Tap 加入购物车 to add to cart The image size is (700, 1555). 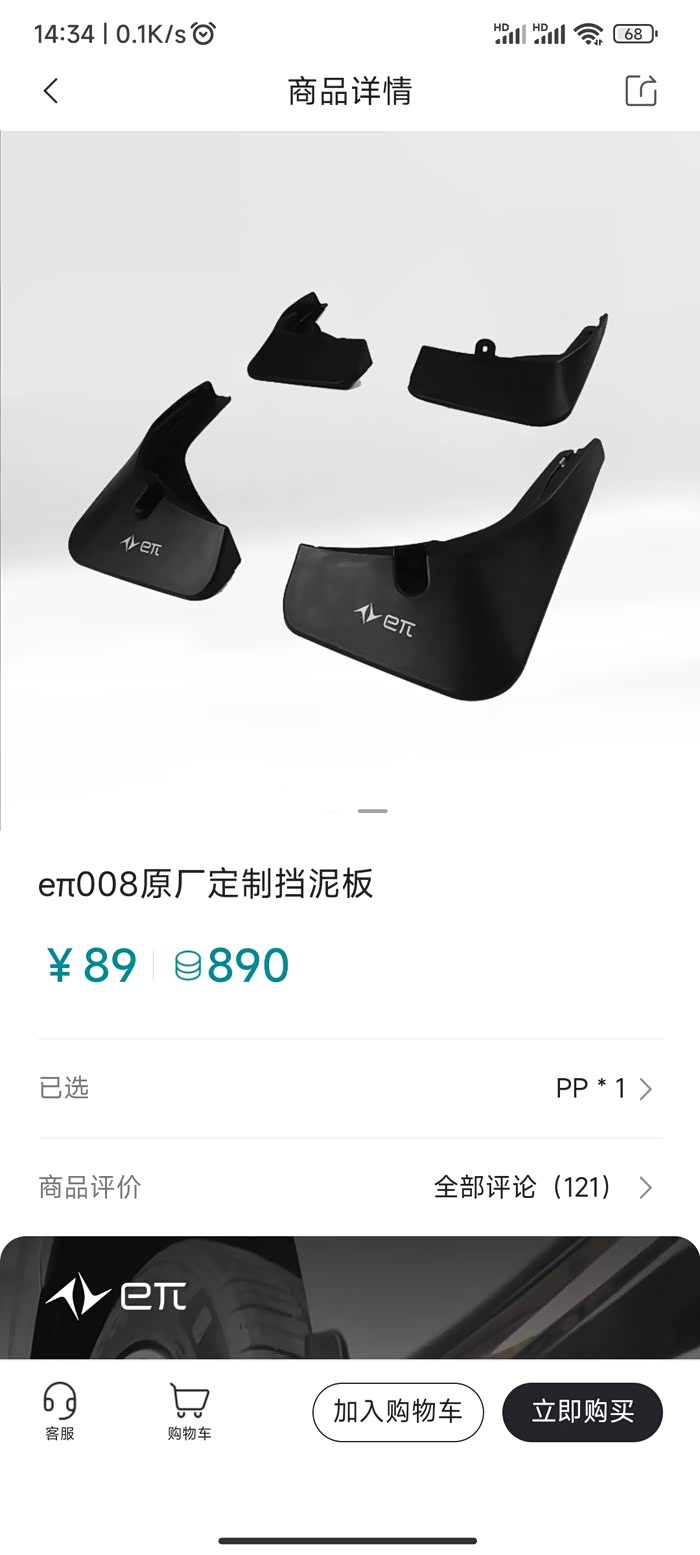coord(398,1412)
